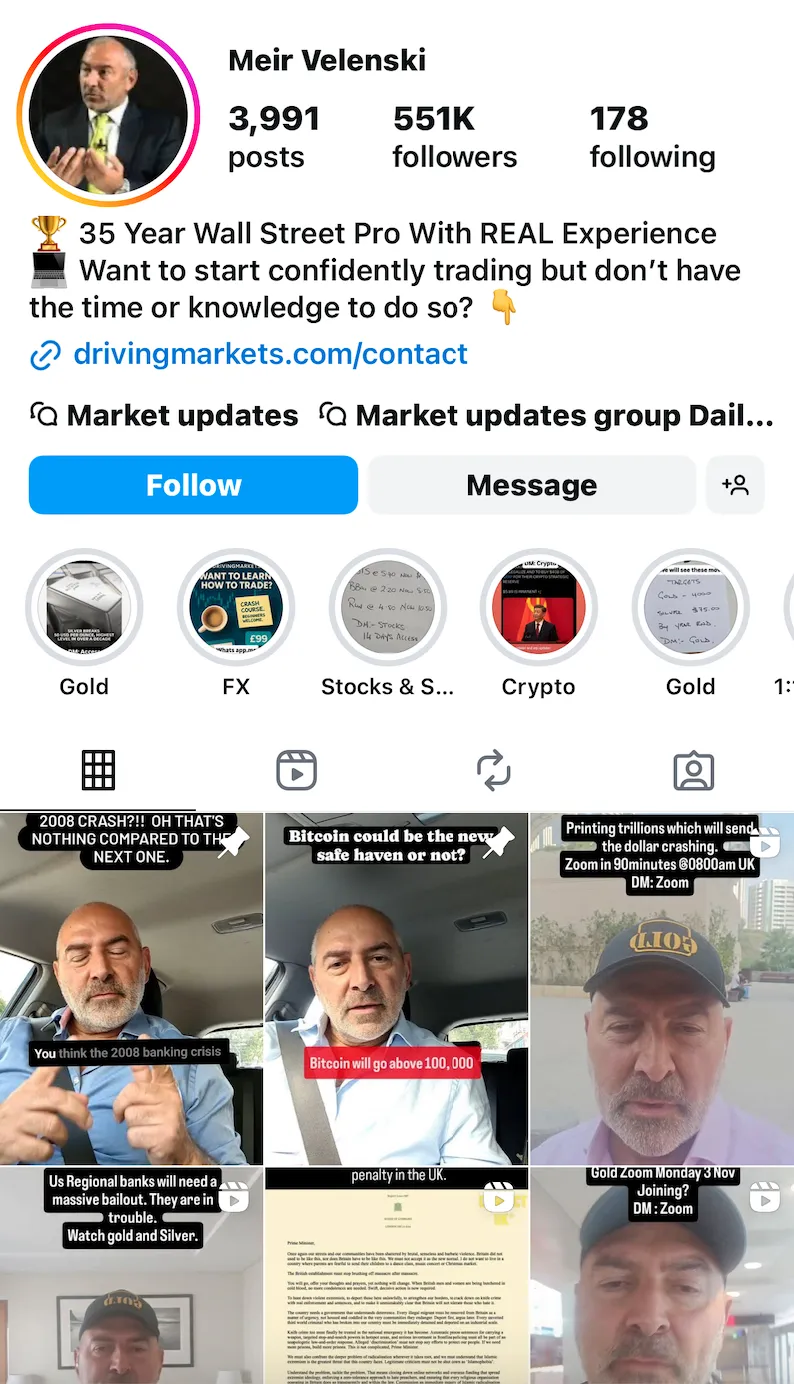The height and width of the screenshot is (1384, 794).
Task: Switch to the reposts tab
Action: (x=494, y=770)
